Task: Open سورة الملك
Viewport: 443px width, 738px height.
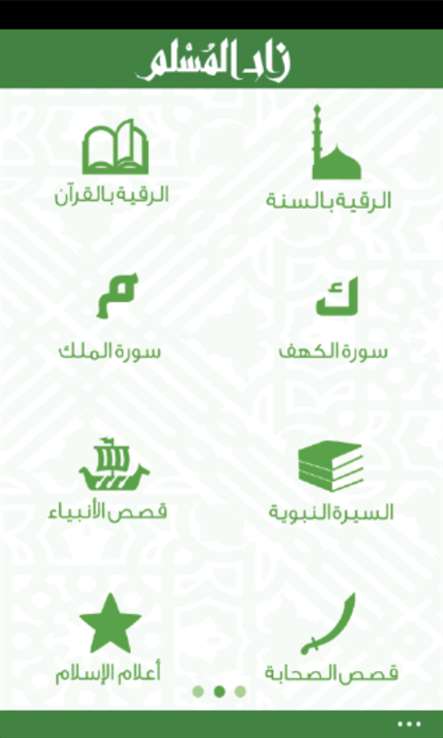Action: (x=110, y=317)
